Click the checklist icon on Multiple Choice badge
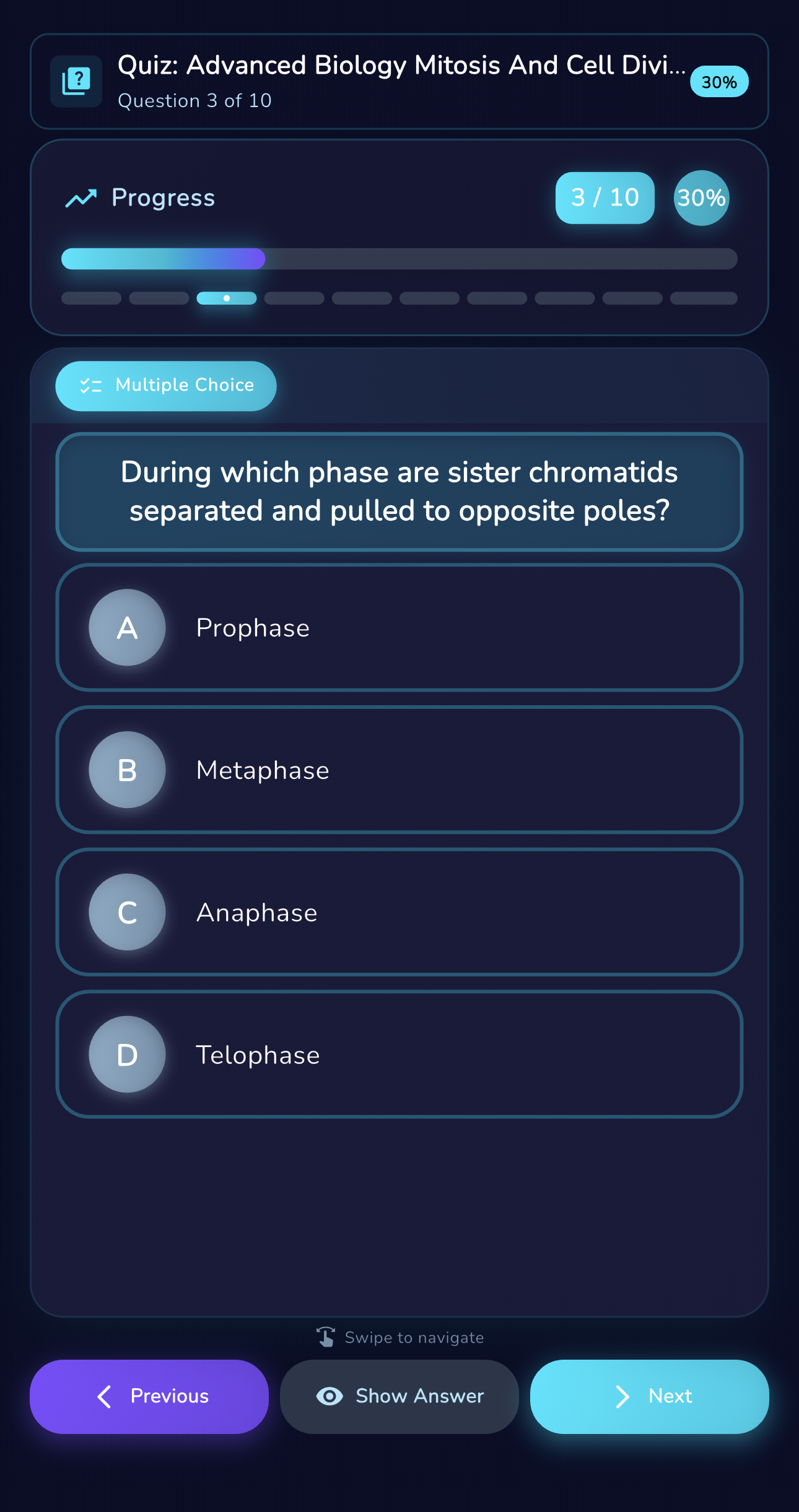This screenshot has height=1512, width=799. (91, 385)
